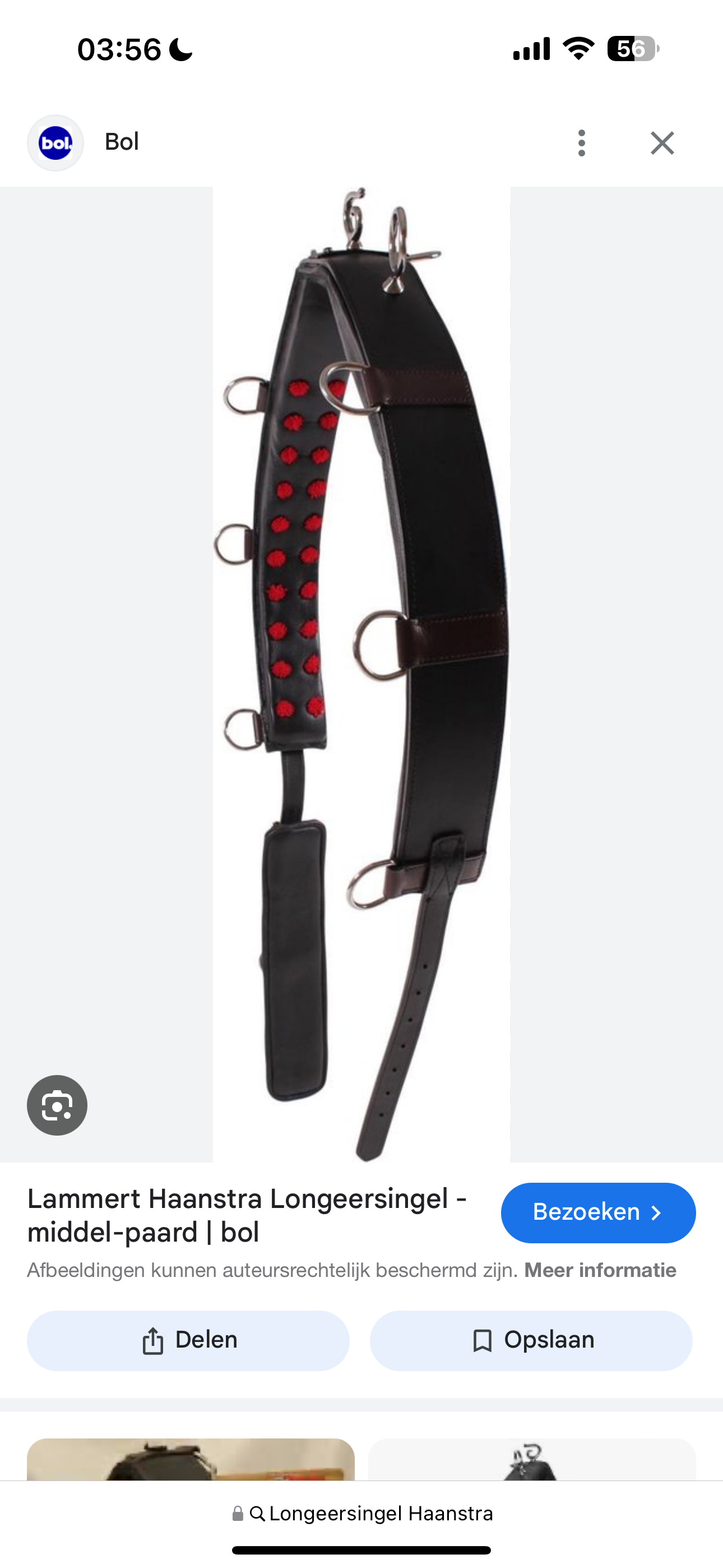Viewport: 723px width, 1568px height.
Task: View the main lunging girth image
Action: [x=361, y=675]
